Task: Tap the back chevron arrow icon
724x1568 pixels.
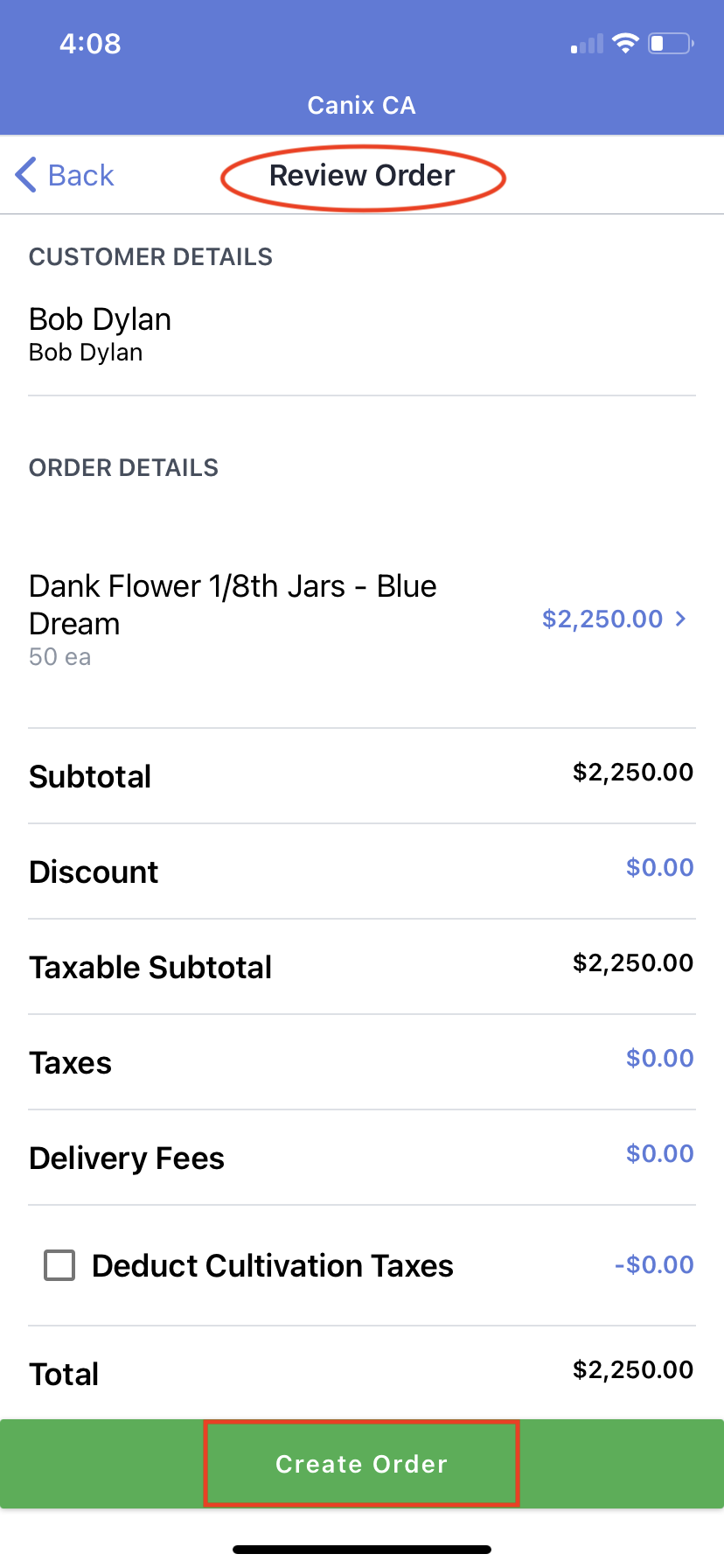Action: [x=24, y=175]
